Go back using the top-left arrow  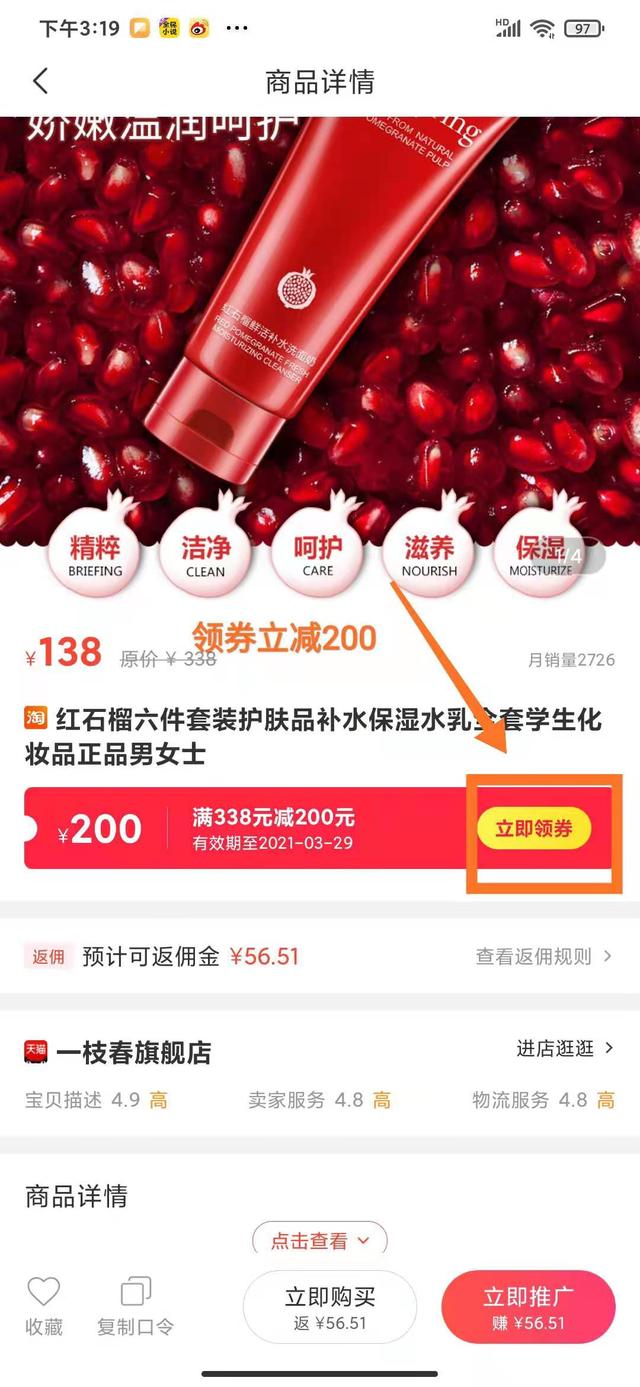click(40, 81)
